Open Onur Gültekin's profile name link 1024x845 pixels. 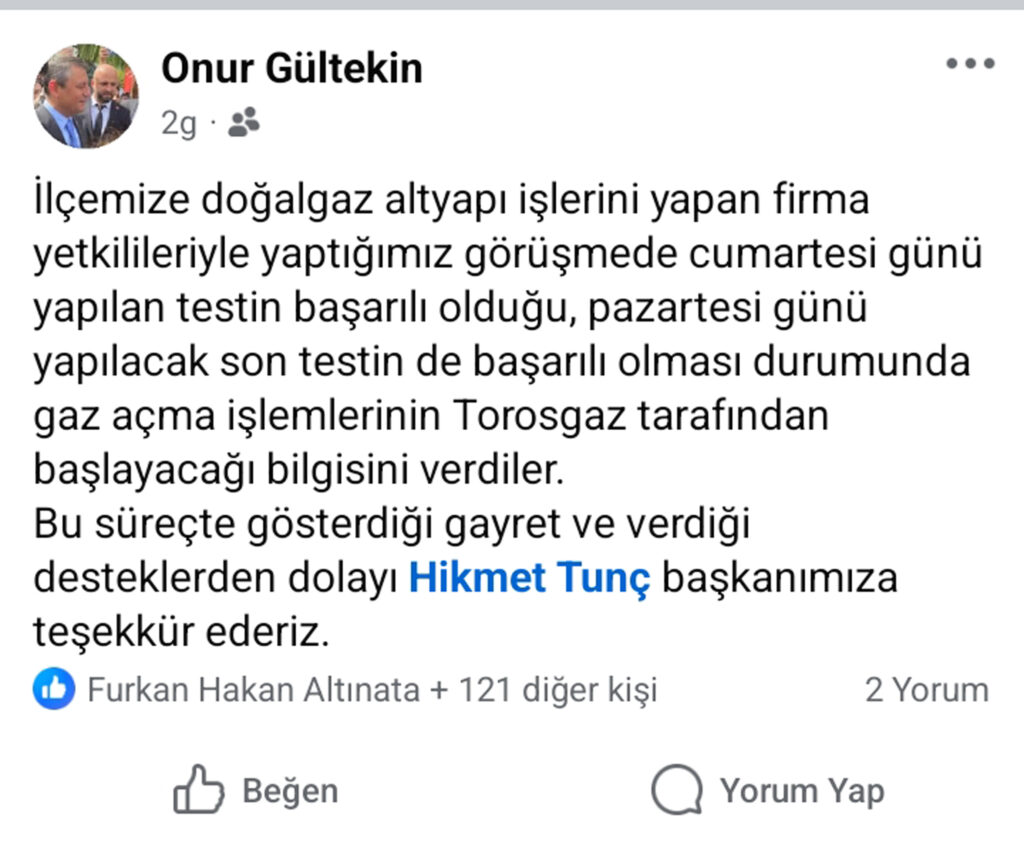pyautogui.click(x=292, y=68)
